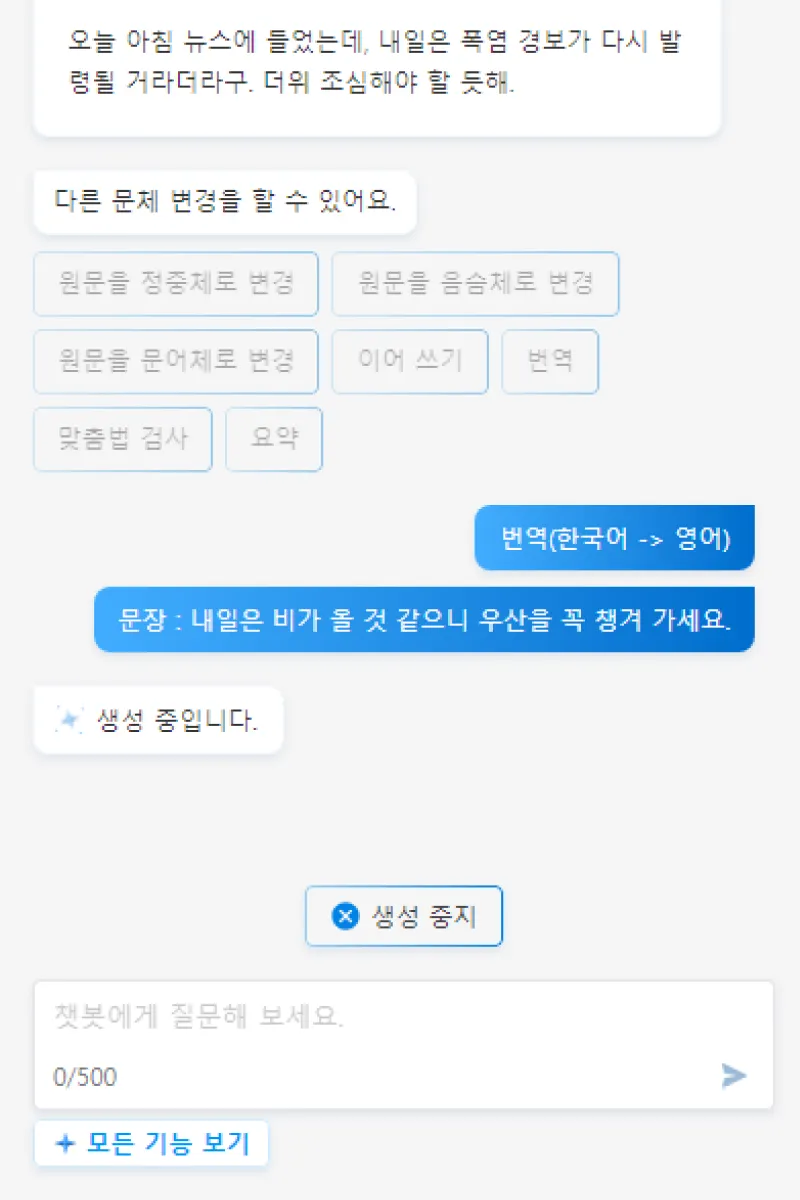
Task: Choose 원문을 음슴체로 변경 option
Action: (475, 284)
